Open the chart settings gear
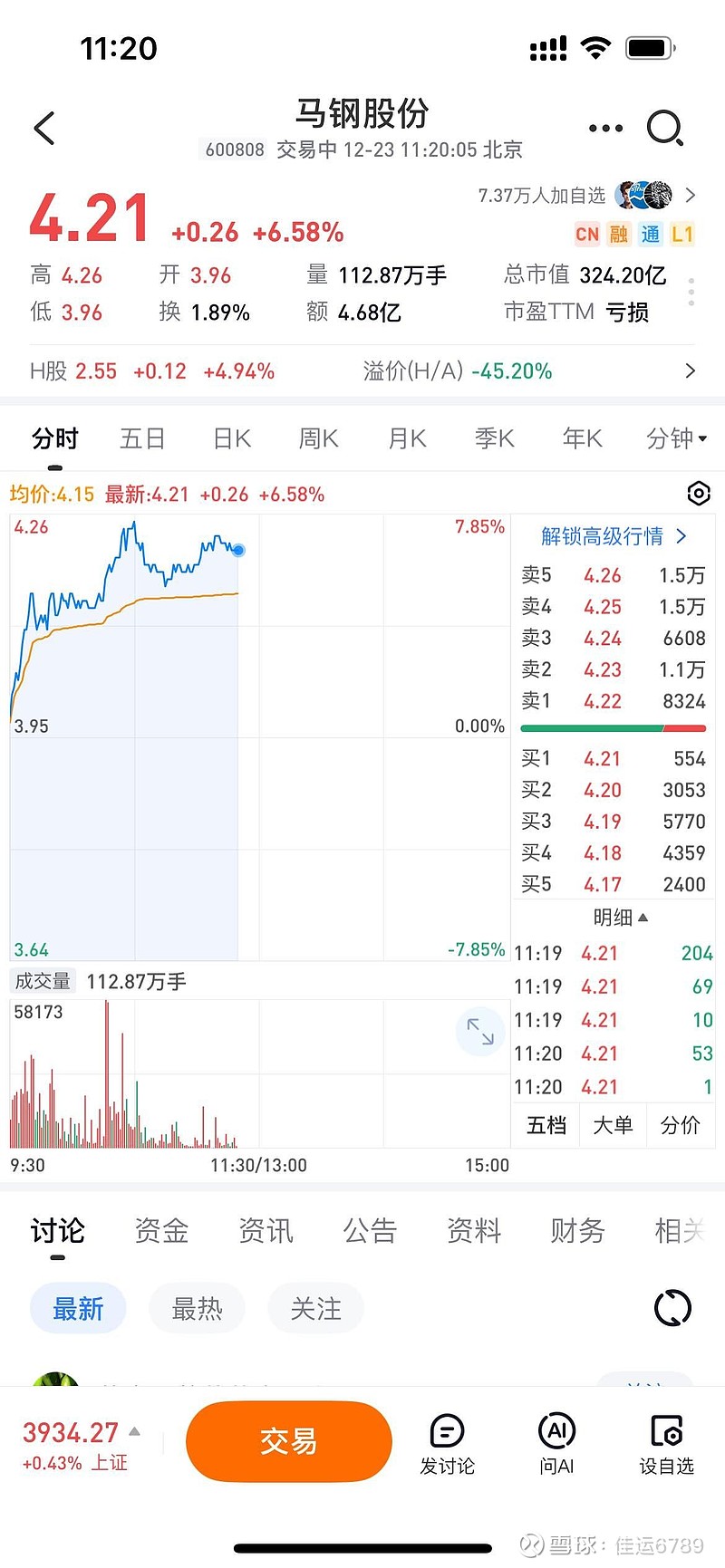Image resolution: width=725 pixels, height=1568 pixels. (698, 494)
